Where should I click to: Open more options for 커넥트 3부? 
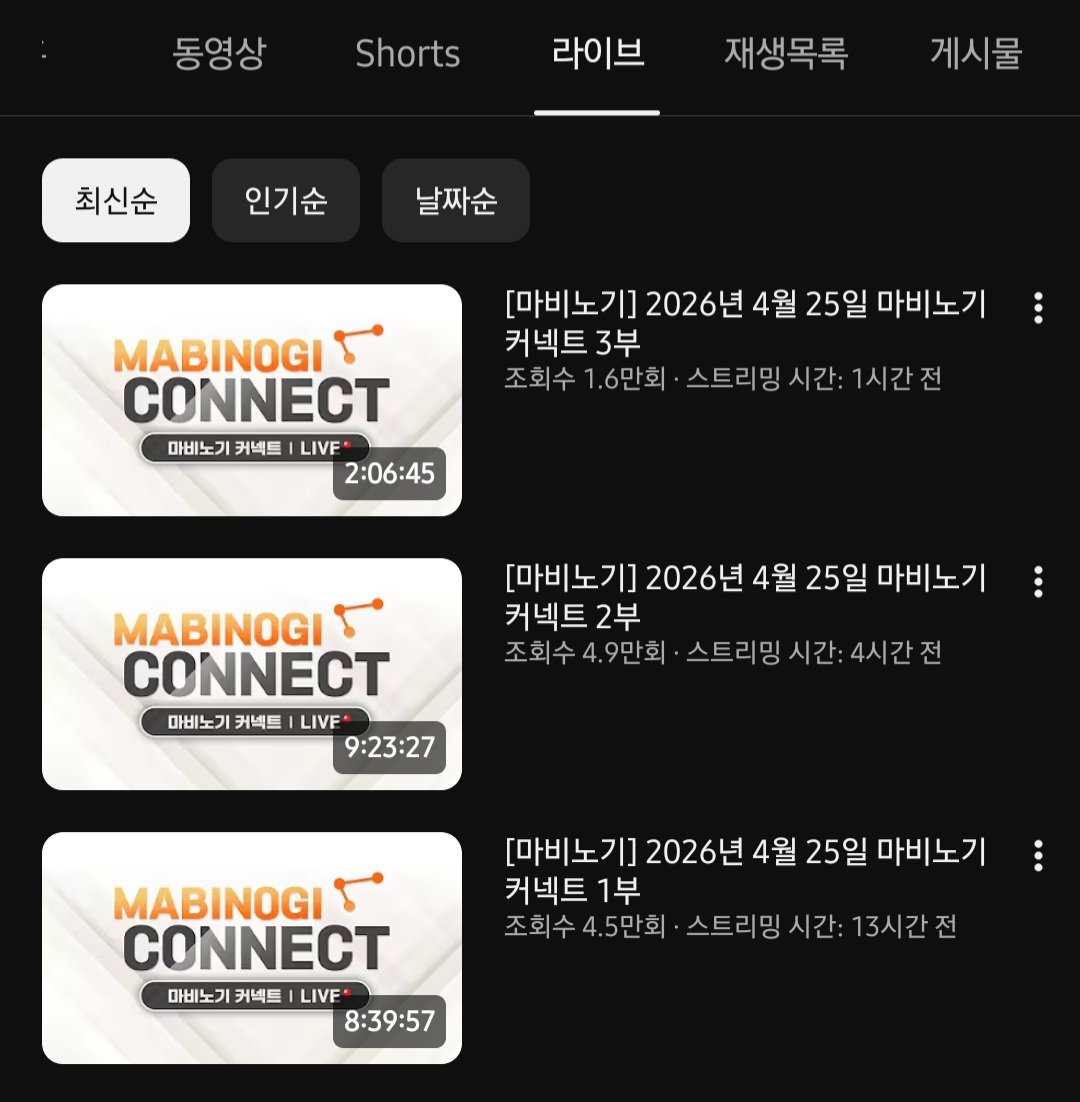click(x=1038, y=308)
